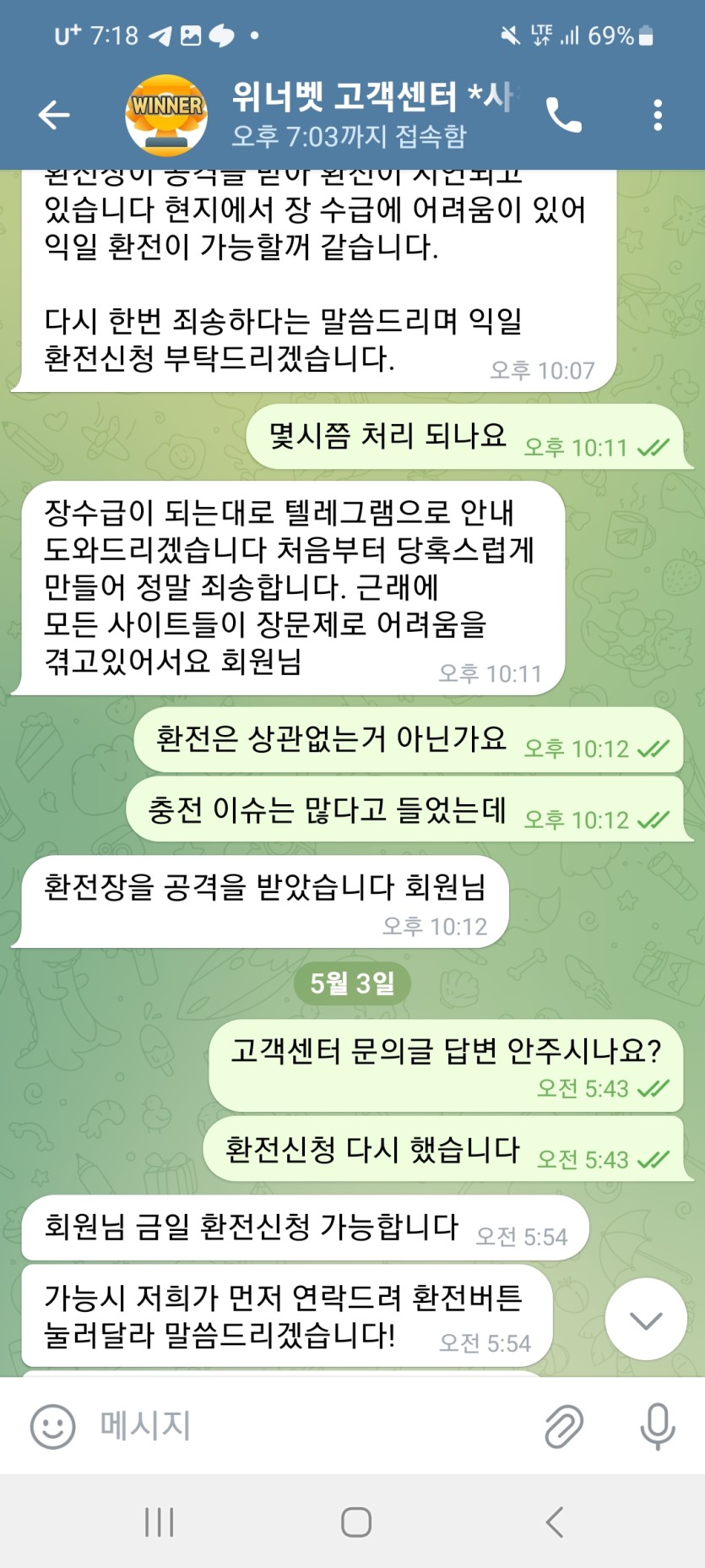
Task: Open 위너벳 고객센터 chat info header
Action: pyautogui.click(x=371, y=115)
